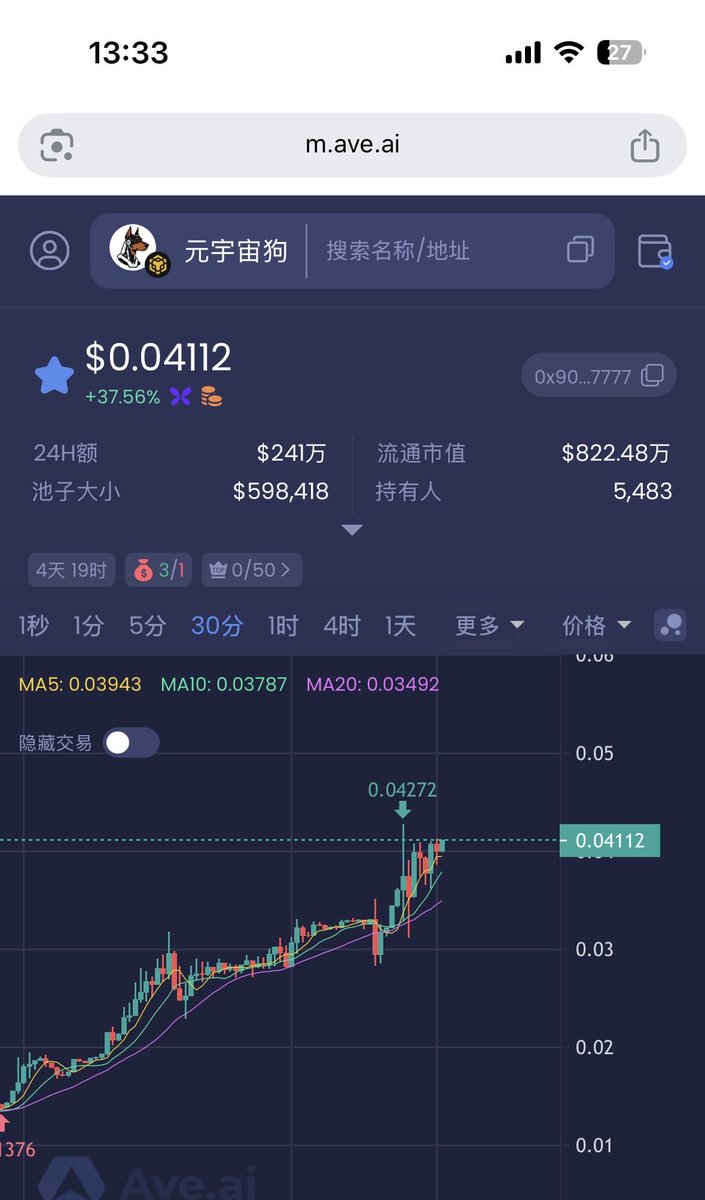Favorite this token with the star

point(54,376)
